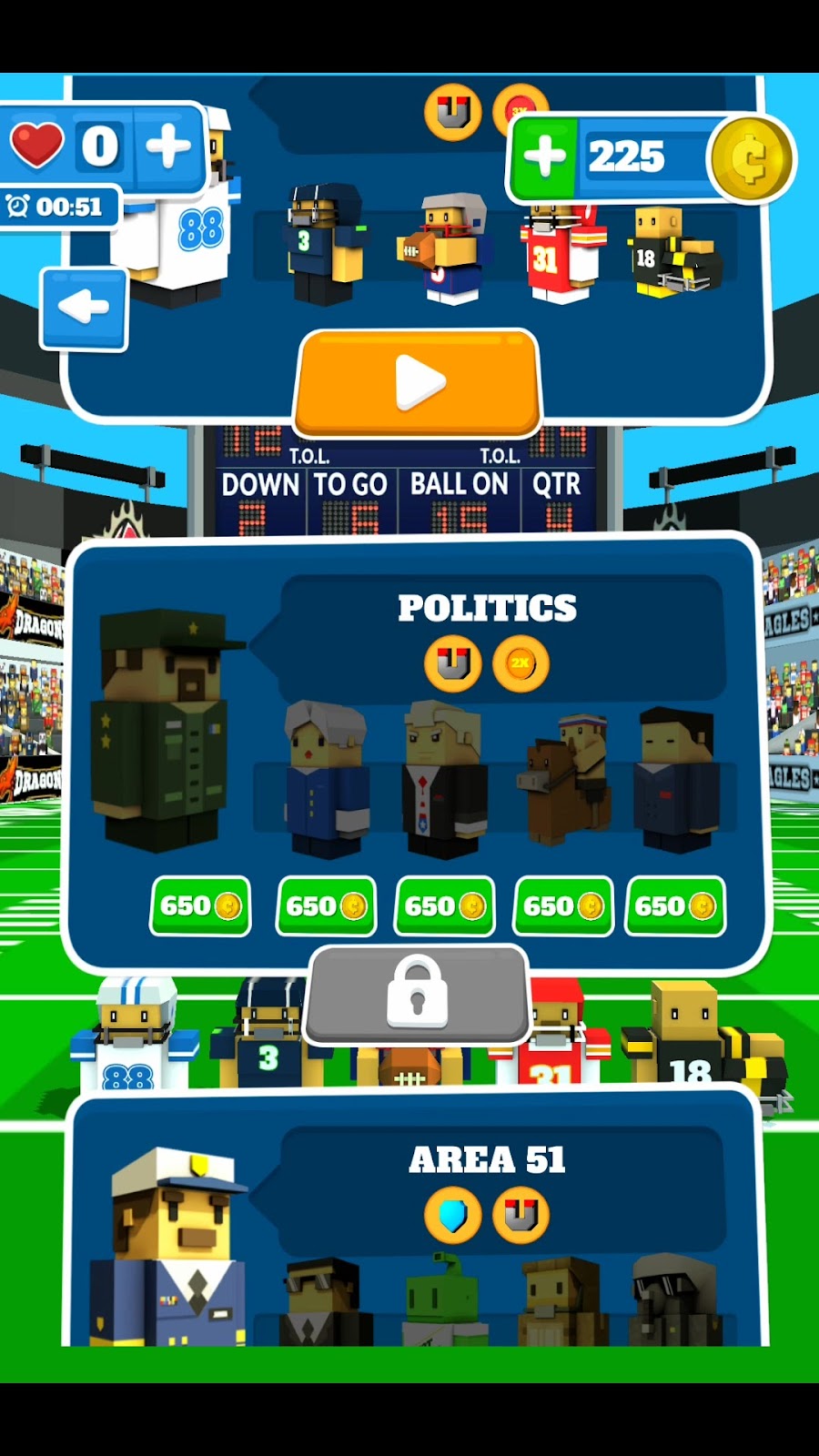The width and height of the screenshot is (819, 1456).
Task: Buy the army general for 650 coins
Action: [200, 906]
